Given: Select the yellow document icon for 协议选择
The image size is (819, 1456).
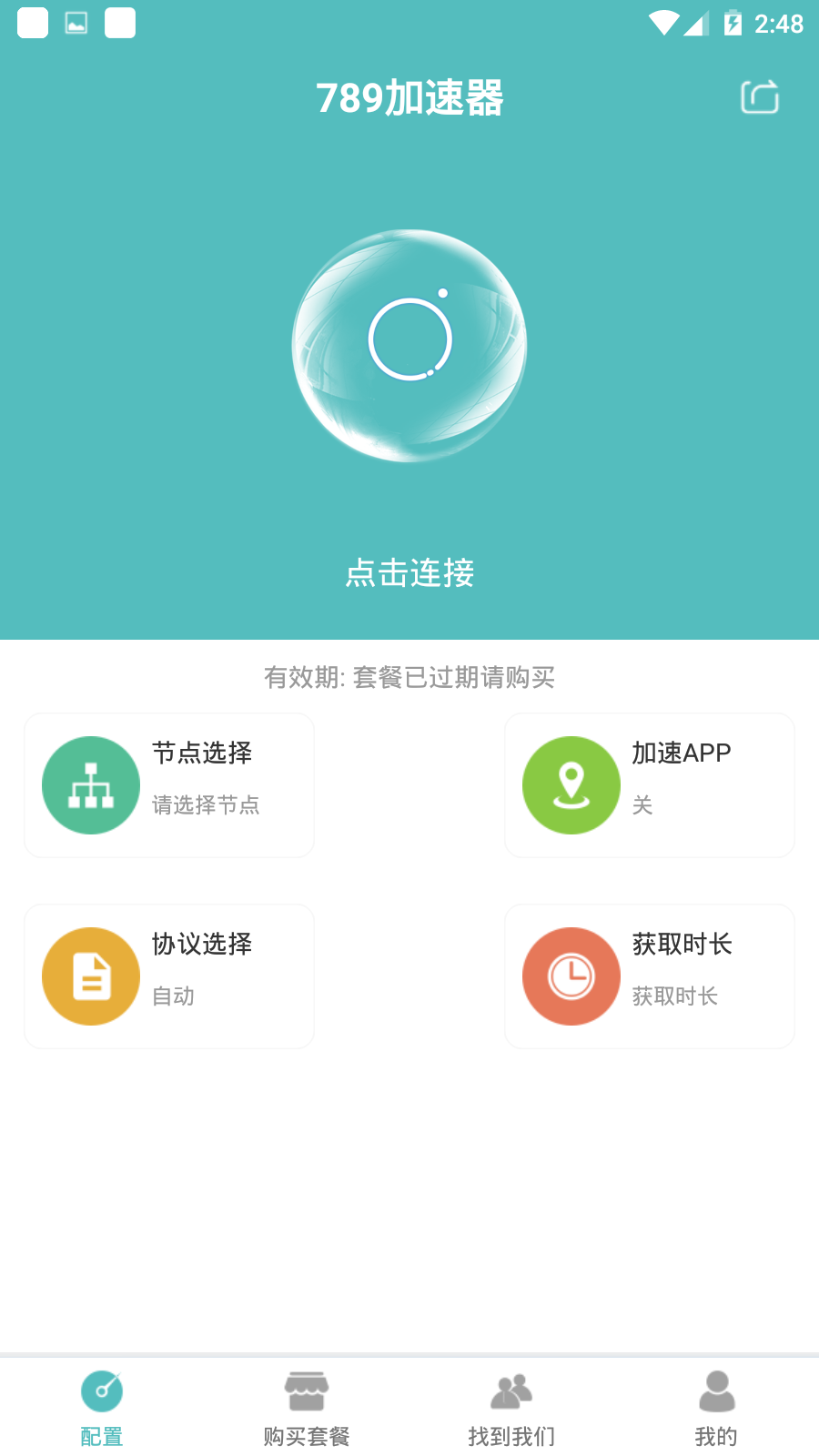Looking at the screenshot, I should pos(90,976).
